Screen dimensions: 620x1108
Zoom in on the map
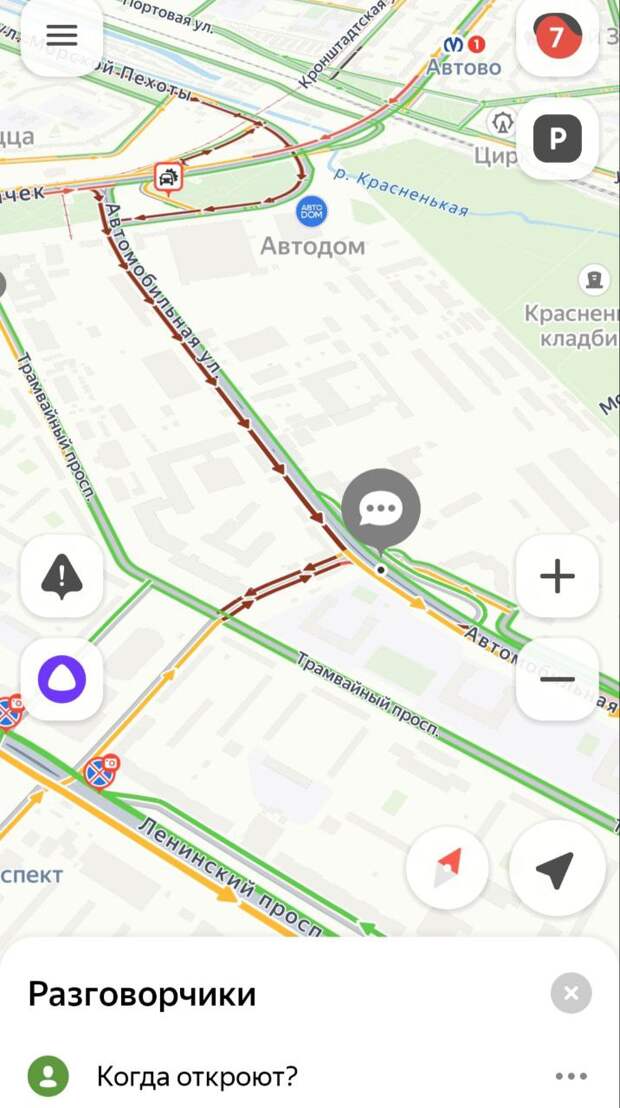pyautogui.click(x=558, y=576)
